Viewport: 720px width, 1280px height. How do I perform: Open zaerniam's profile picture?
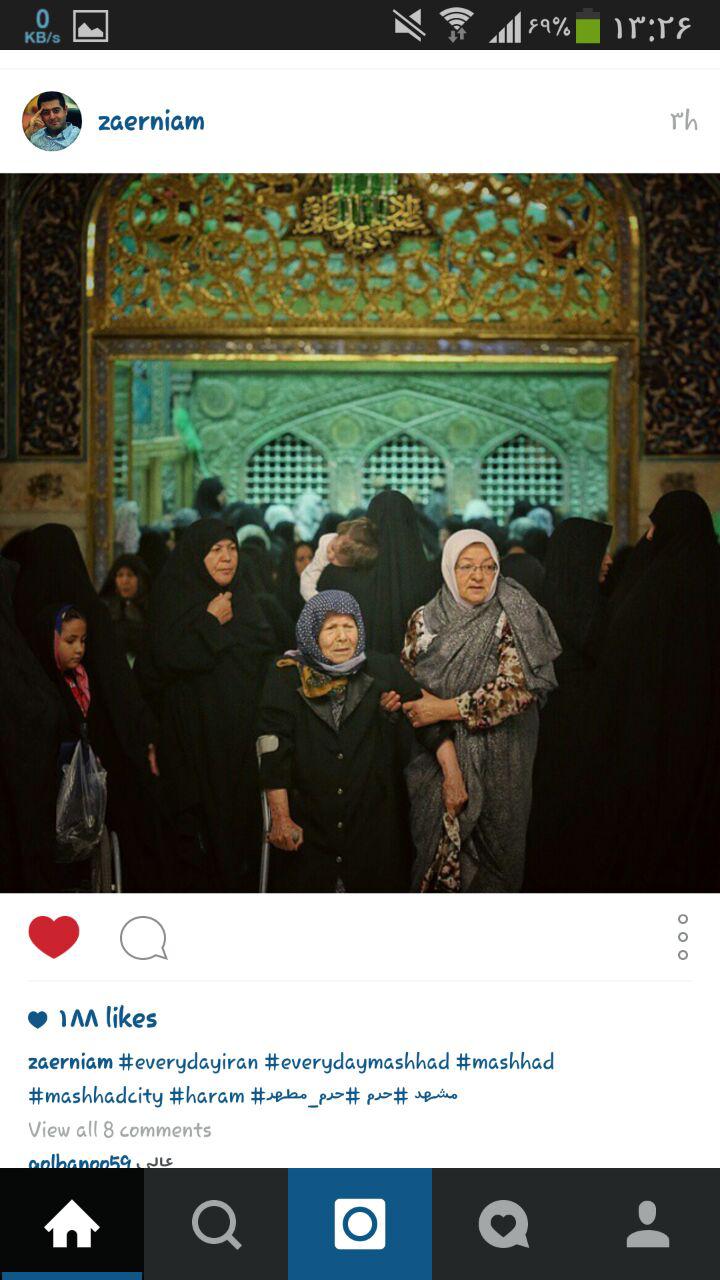point(51,121)
